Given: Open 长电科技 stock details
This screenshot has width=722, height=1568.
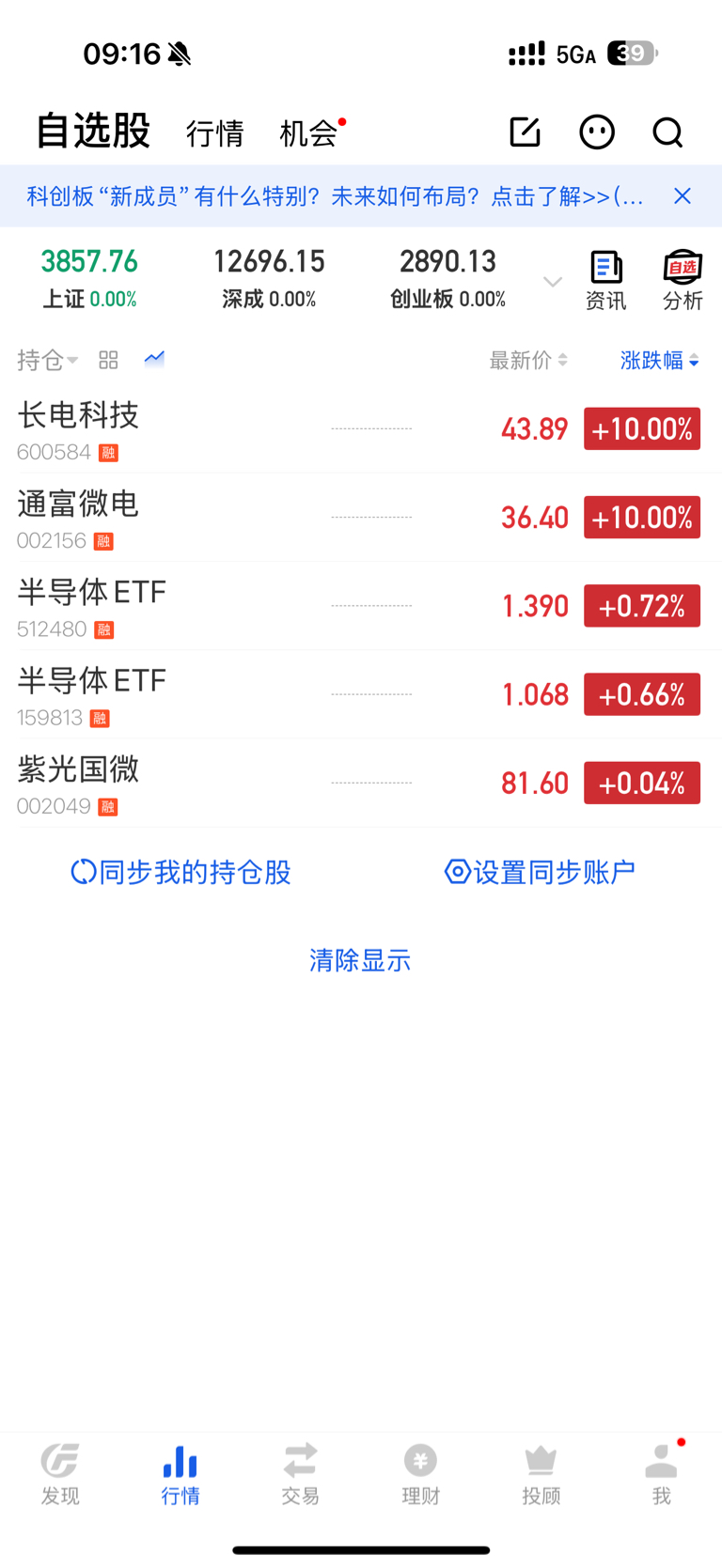Looking at the screenshot, I should click(361, 429).
